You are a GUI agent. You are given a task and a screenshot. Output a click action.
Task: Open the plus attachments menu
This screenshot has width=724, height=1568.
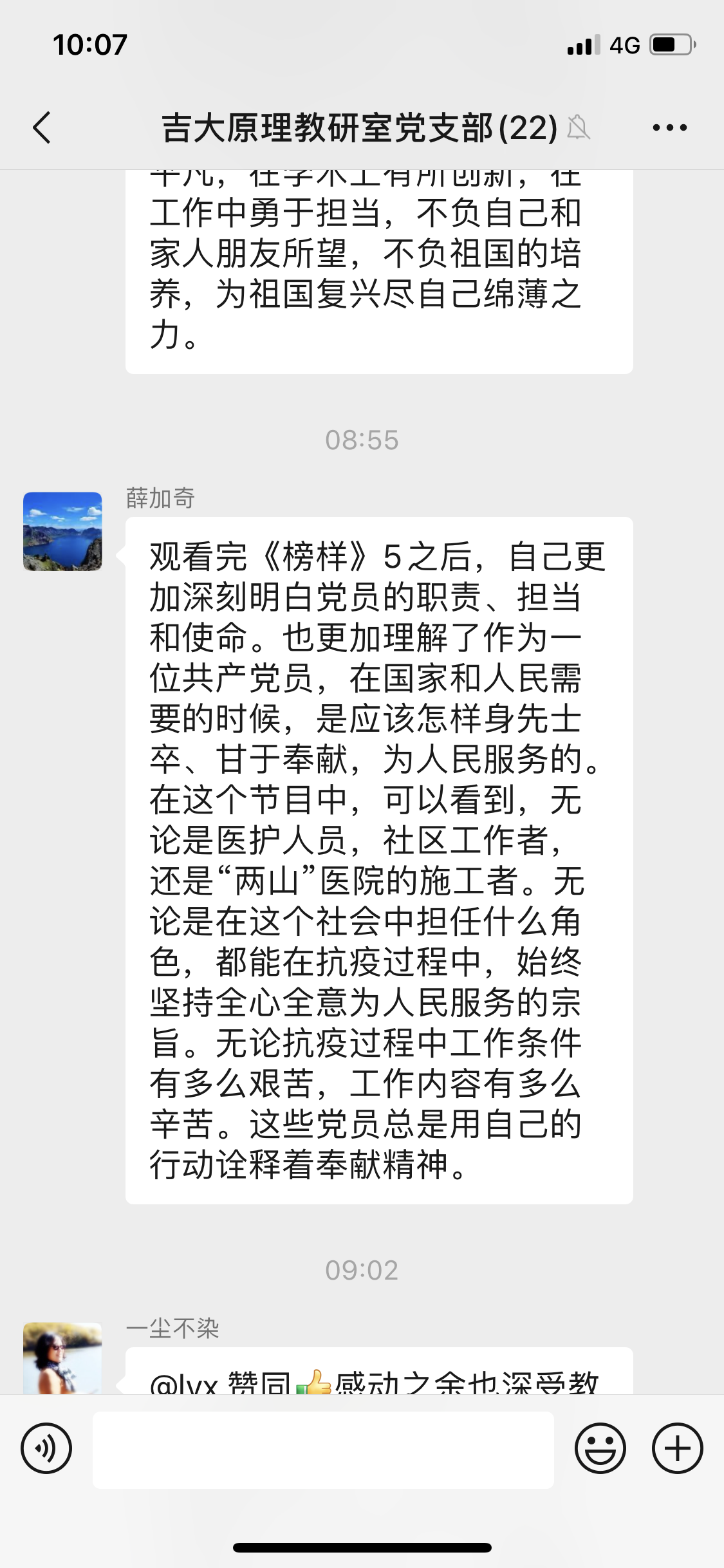[677, 1448]
